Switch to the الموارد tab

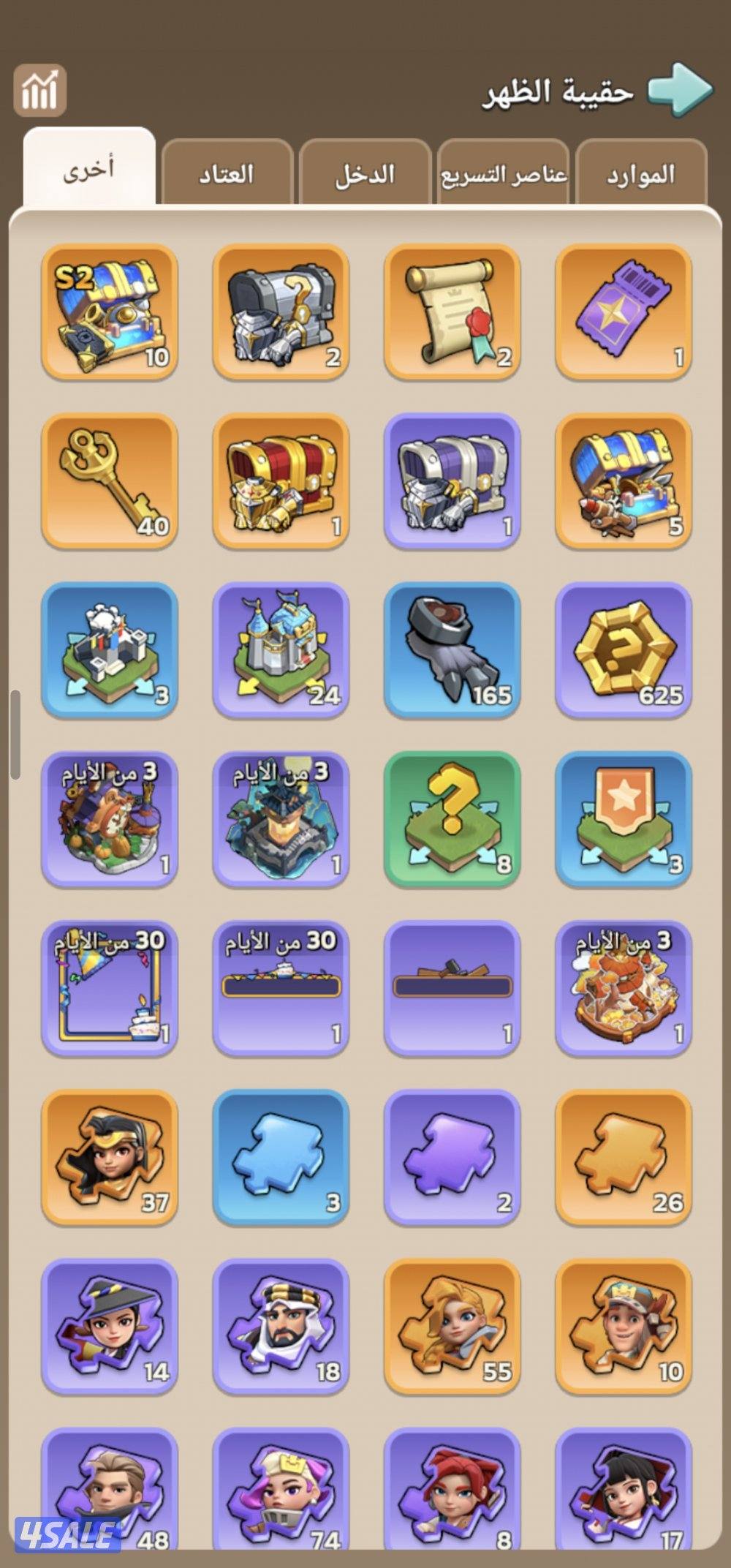tap(641, 174)
